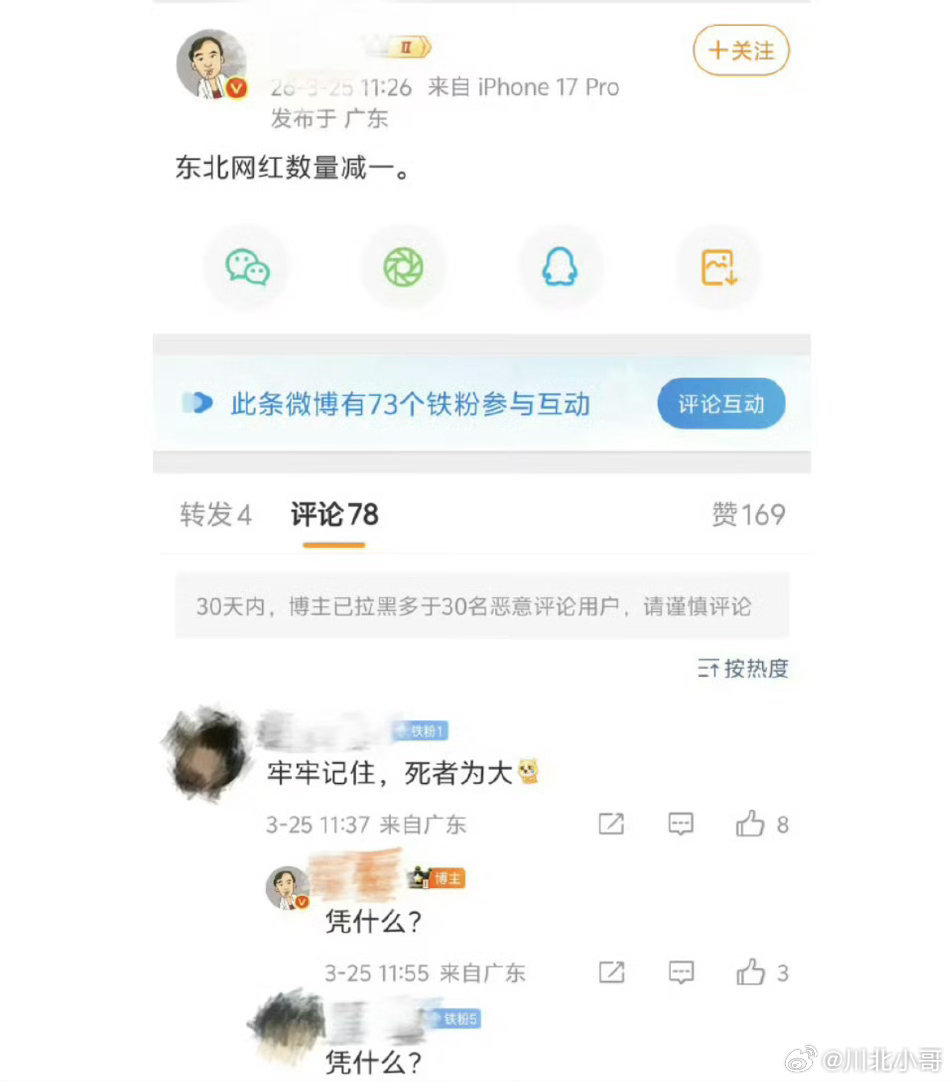Open the reply bubble on the first comment
Image resolution: width=952 pixels, height=1082 pixels.
pos(680,823)
